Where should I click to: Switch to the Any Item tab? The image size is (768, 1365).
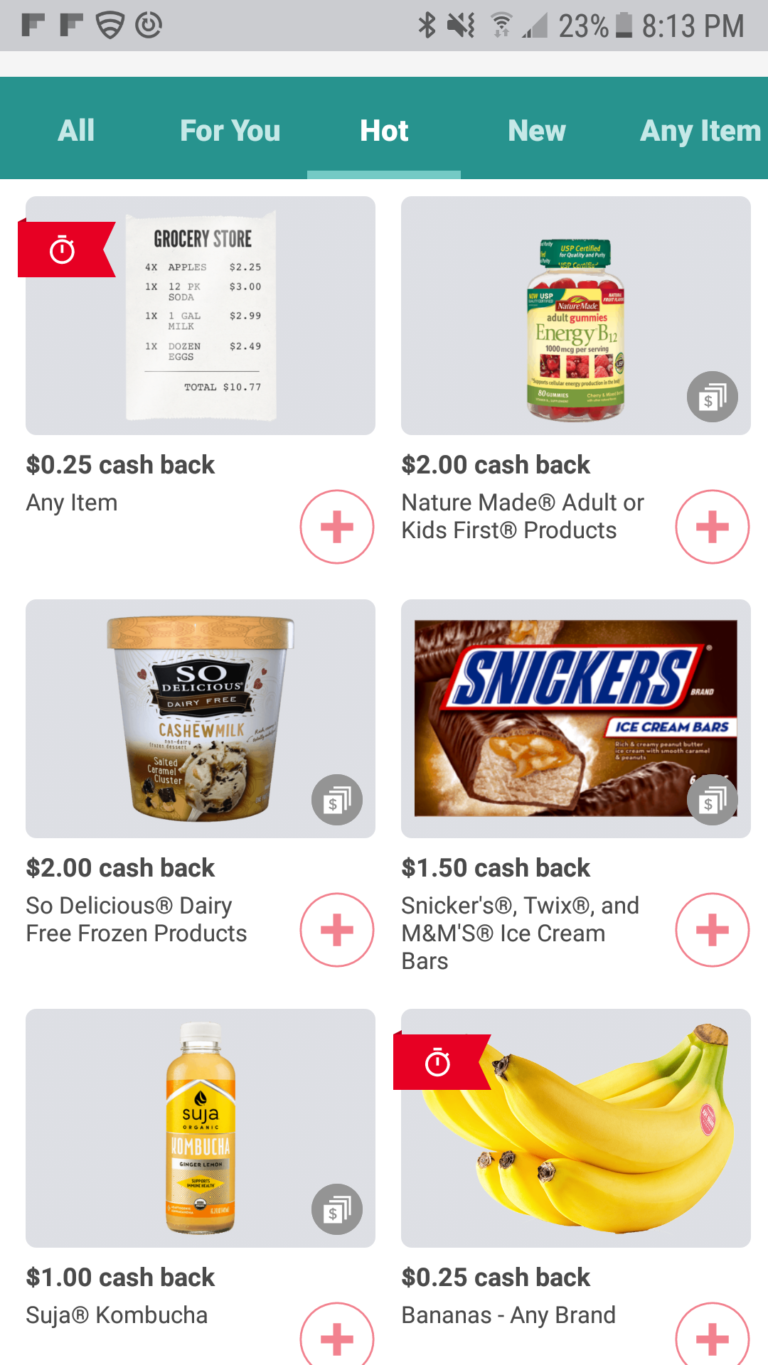point(701,131)
